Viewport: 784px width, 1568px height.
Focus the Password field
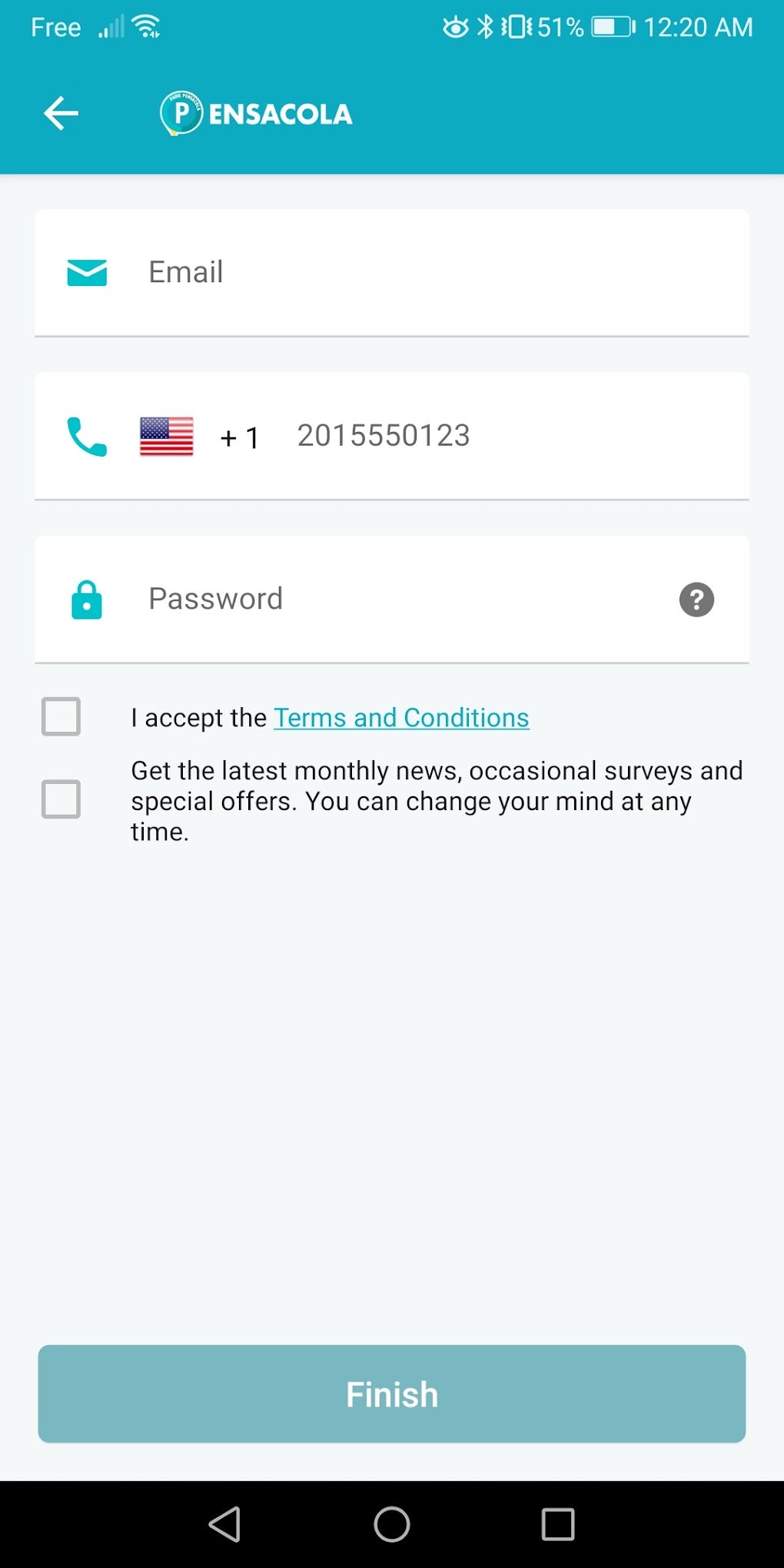(400, 599)
